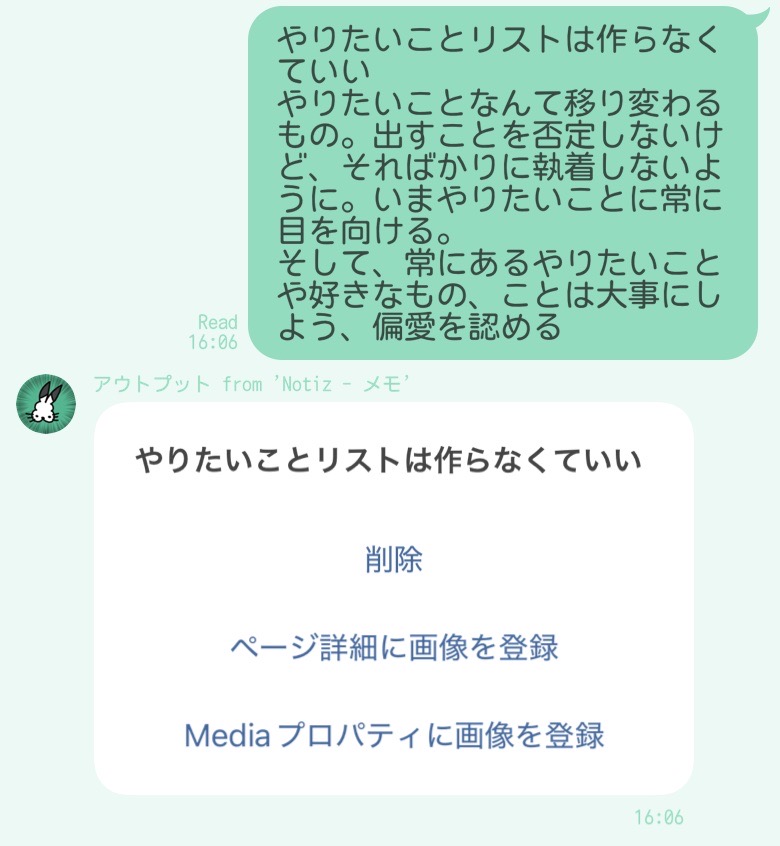Select ページ詳細に画像を登録
Viewport: 780px width, 846px height.
pos(393,647)
